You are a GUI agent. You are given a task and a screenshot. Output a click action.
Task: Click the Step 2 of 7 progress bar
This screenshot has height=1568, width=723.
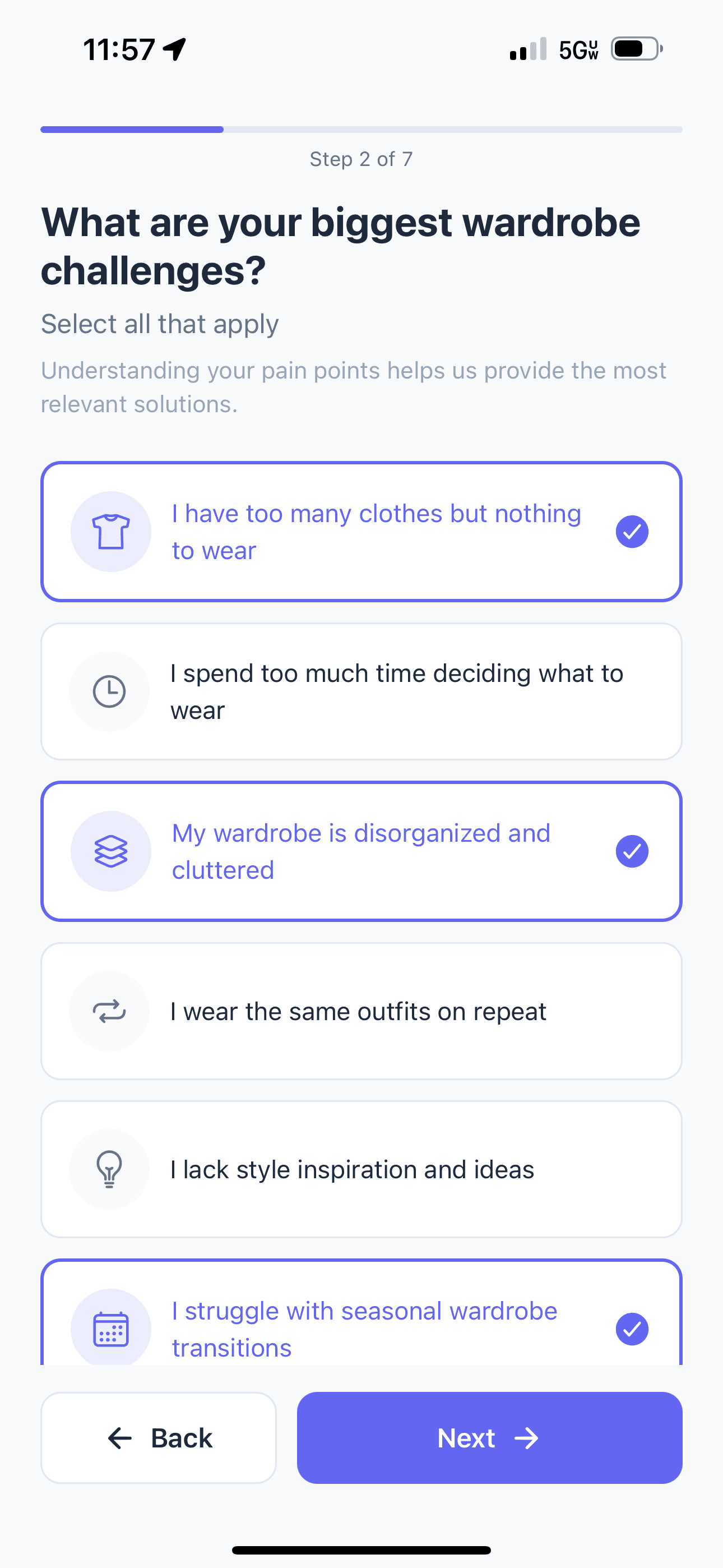(x=361, y=129)
